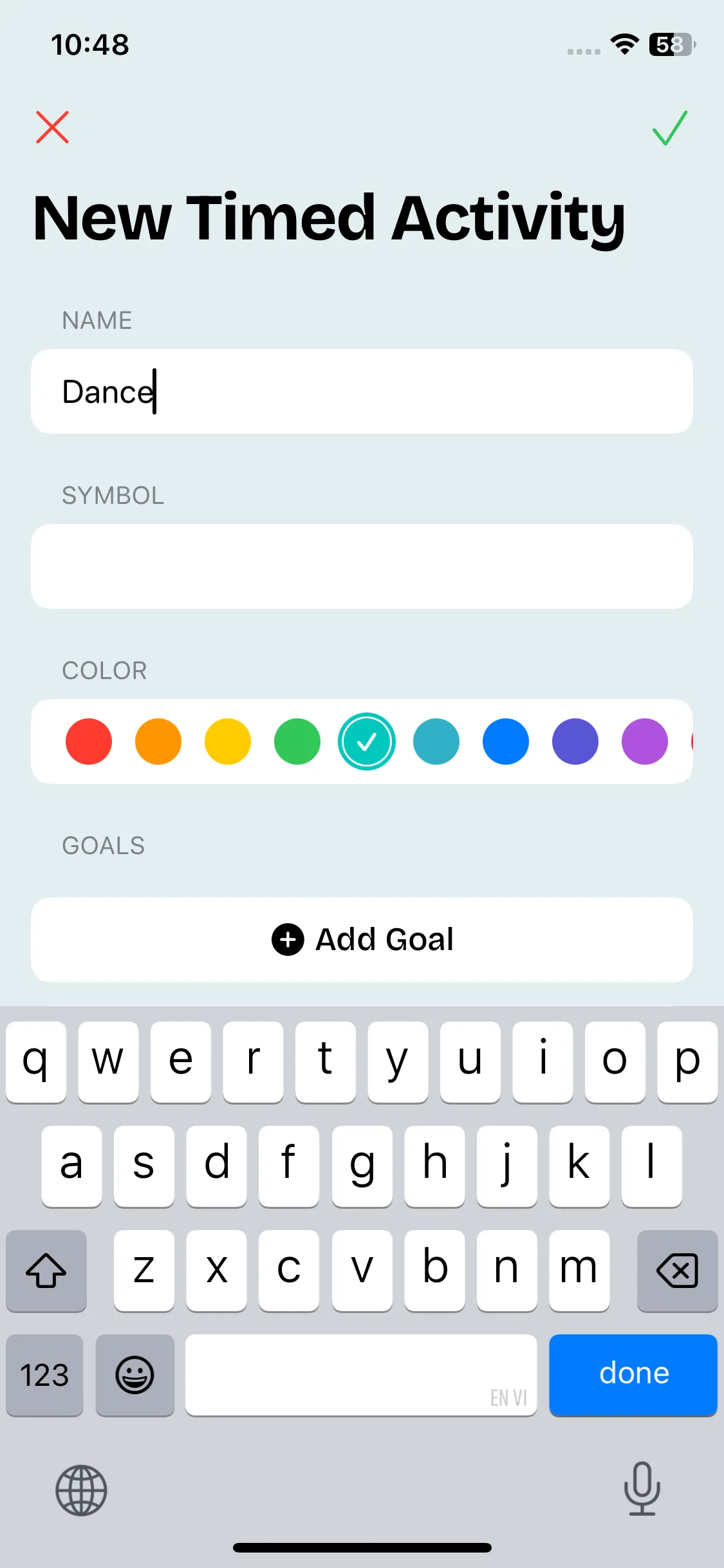This screenshot has width=724, height=1568.
Task: Pick the blue color swatch
Action: (x=506, y=742)
